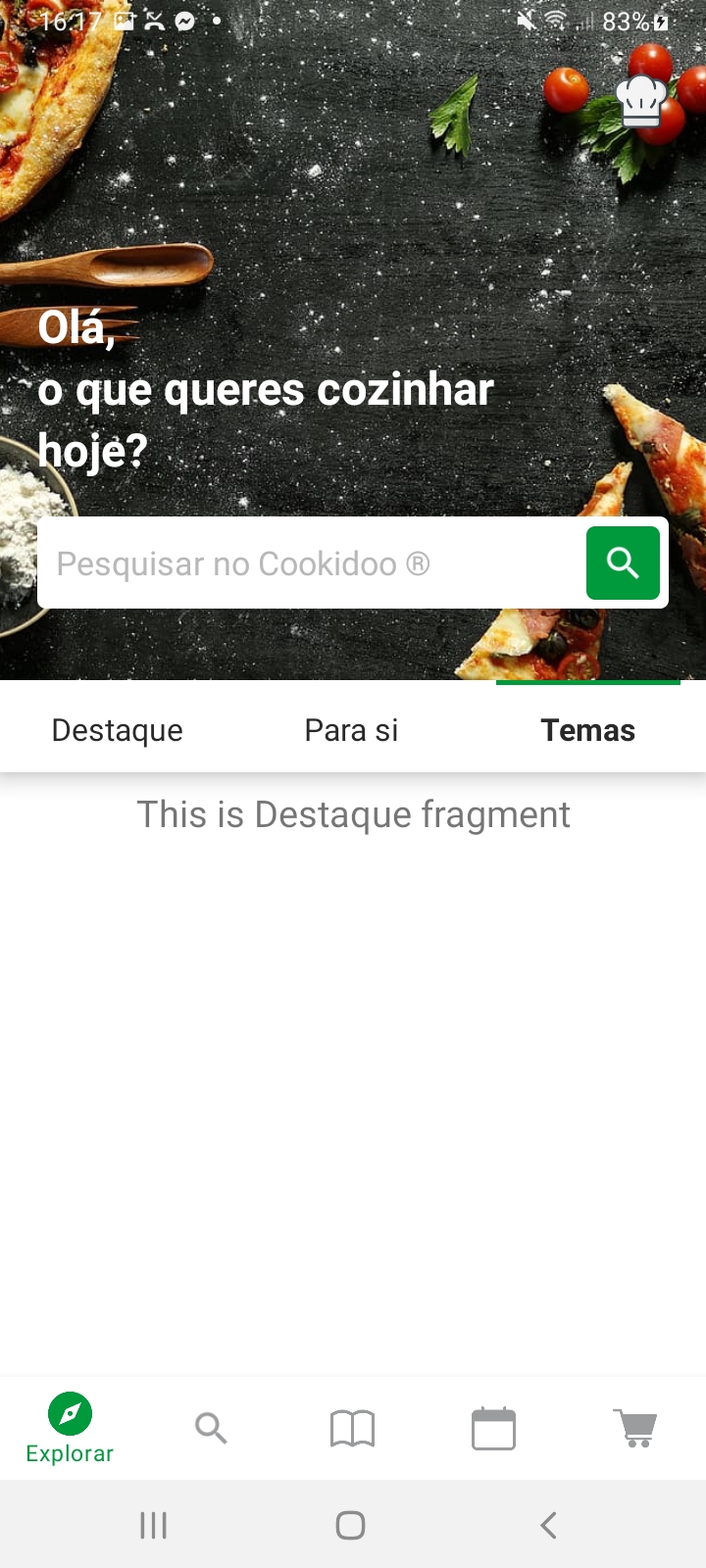Open the Explorar bottom navigation item
The image size is (706, 1568).
click(70, 1428)
